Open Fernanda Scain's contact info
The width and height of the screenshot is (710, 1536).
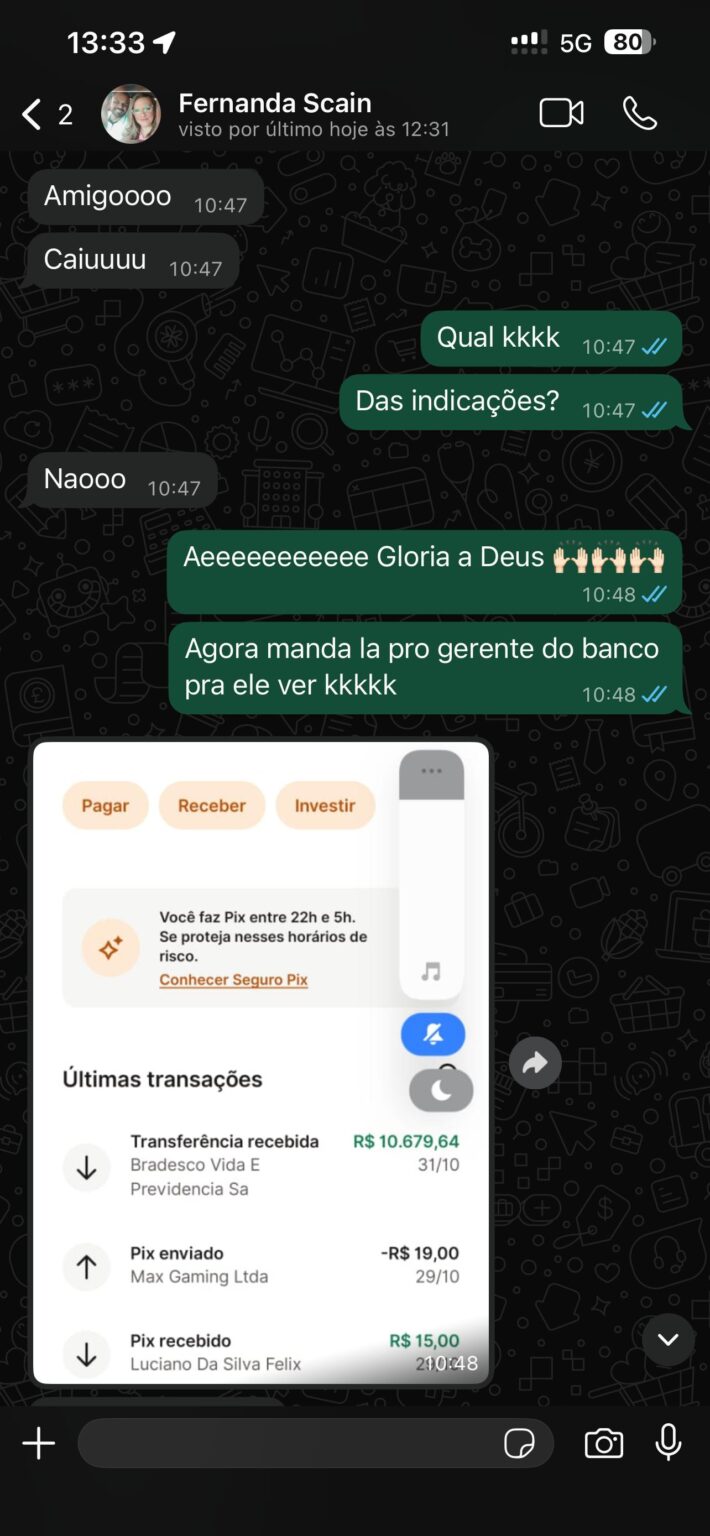[274, 113]
